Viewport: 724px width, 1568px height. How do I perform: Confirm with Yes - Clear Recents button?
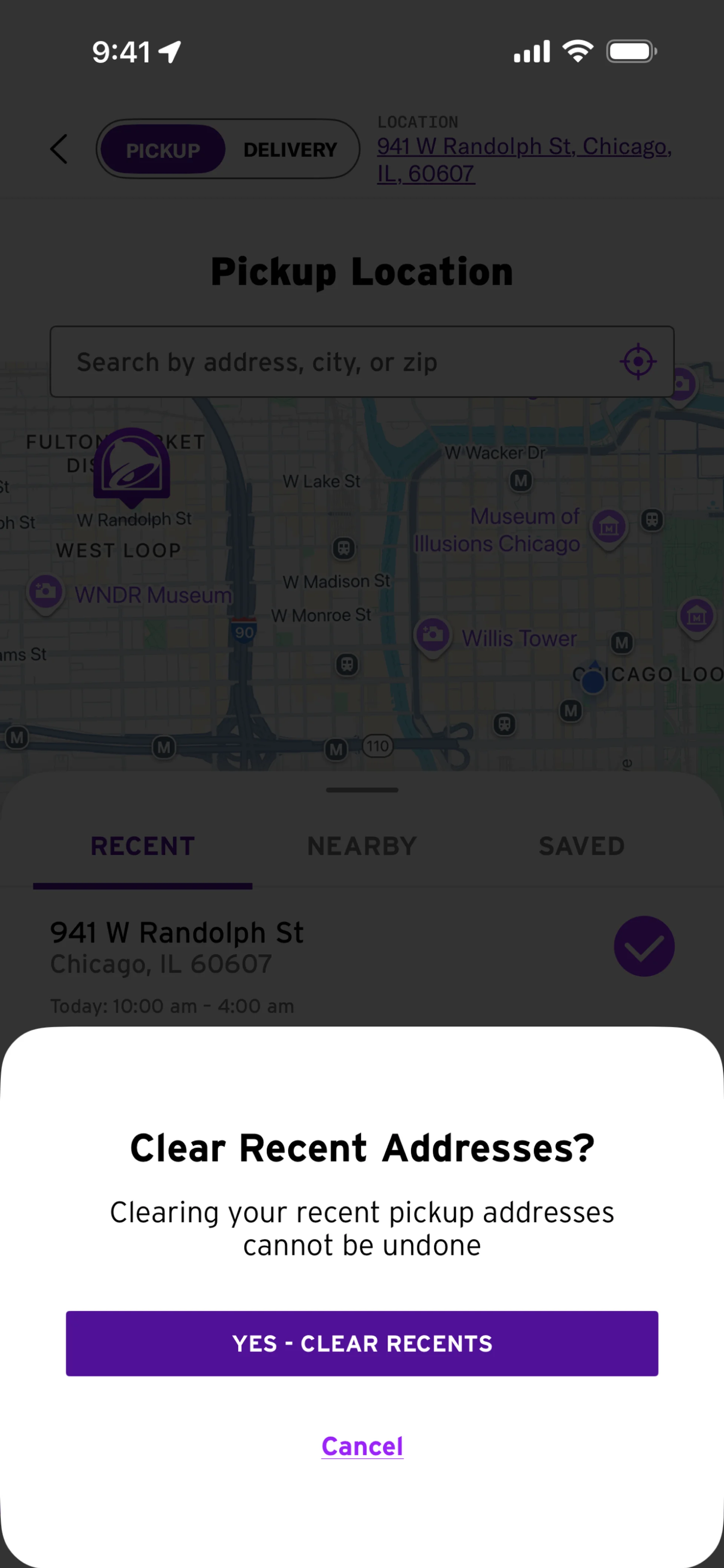coord(362,1343)
